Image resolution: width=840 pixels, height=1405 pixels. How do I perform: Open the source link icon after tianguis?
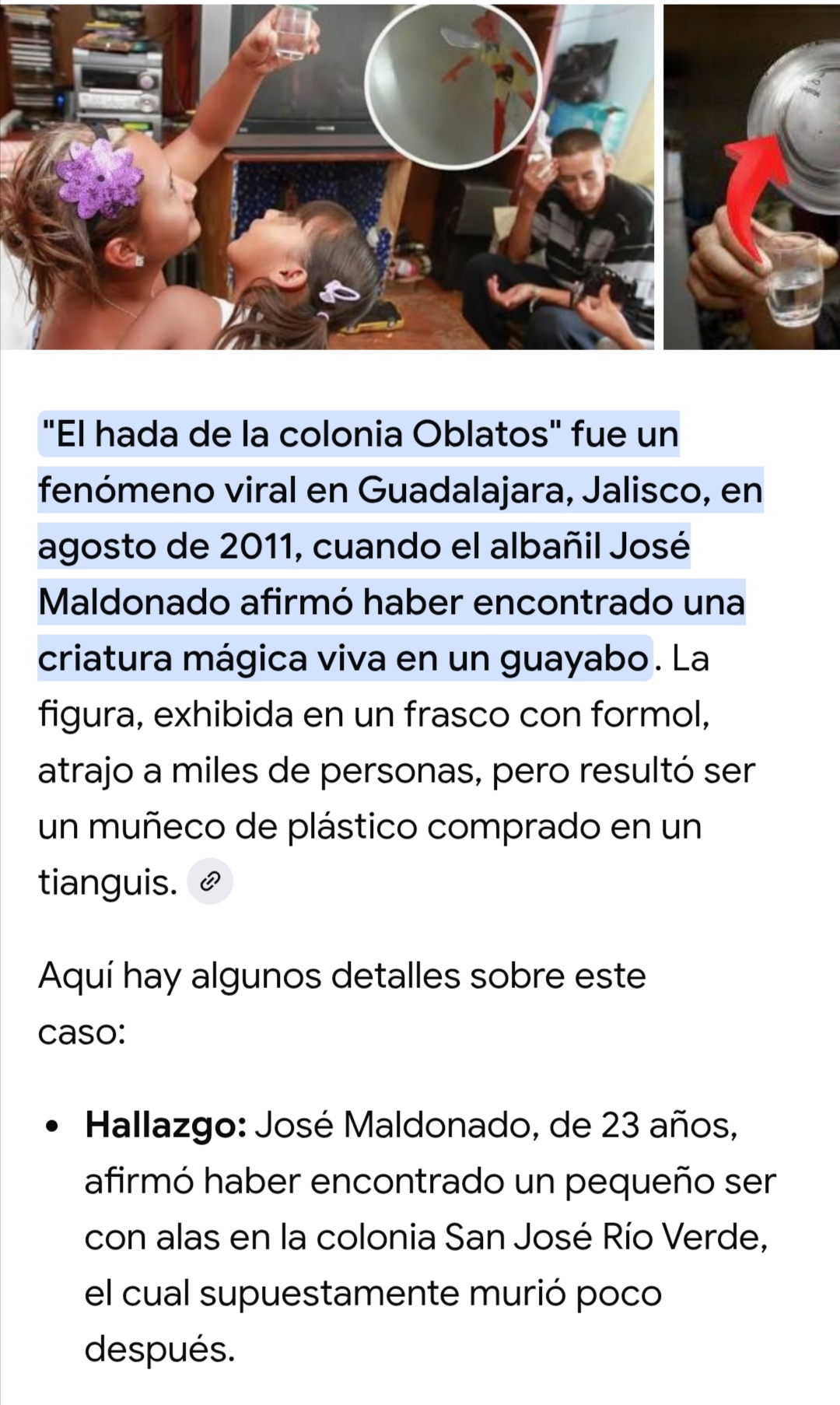tap(210, 881)
